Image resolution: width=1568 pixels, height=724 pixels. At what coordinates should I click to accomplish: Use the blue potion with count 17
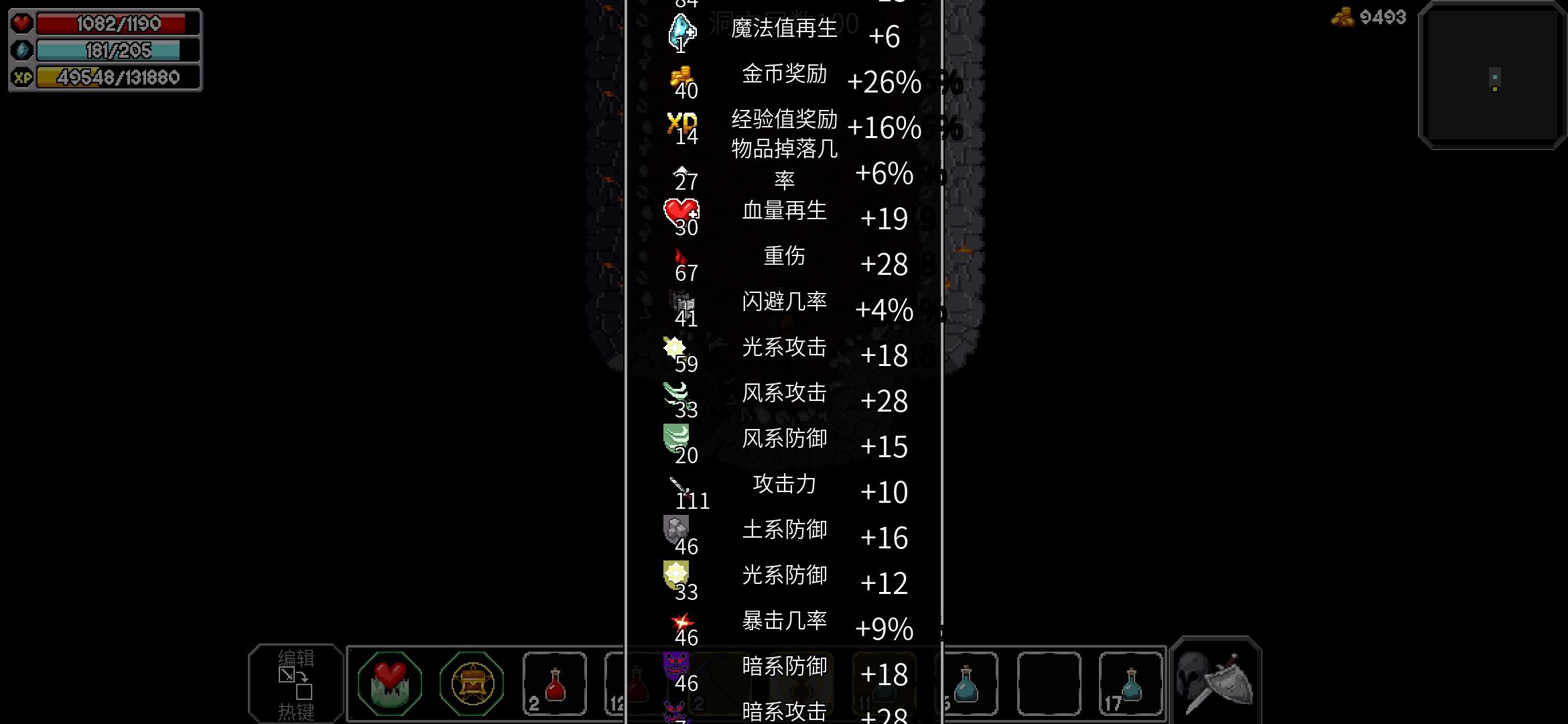pyautogui.click(x=1130, y=684)
